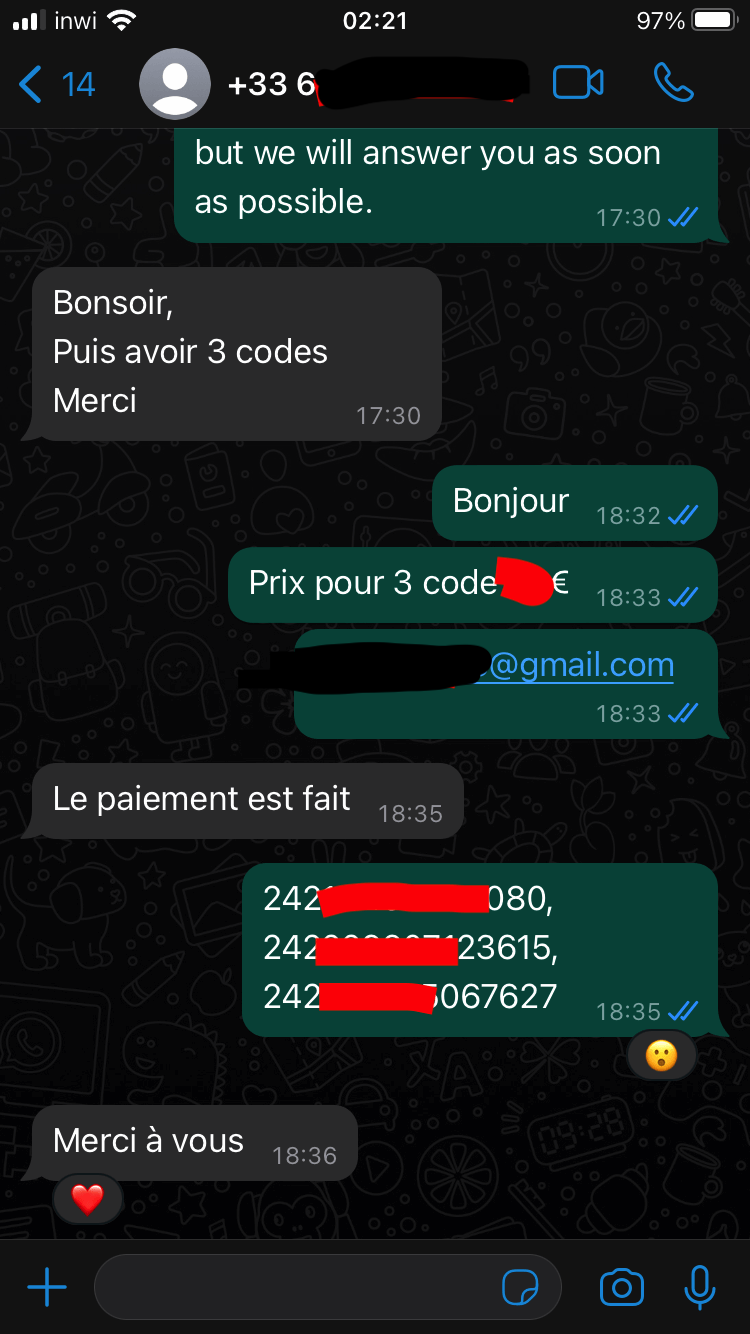This screenshot has width=750, height=1334.
Task: Open the sticker picker
Action: [x=519, y=1288]
